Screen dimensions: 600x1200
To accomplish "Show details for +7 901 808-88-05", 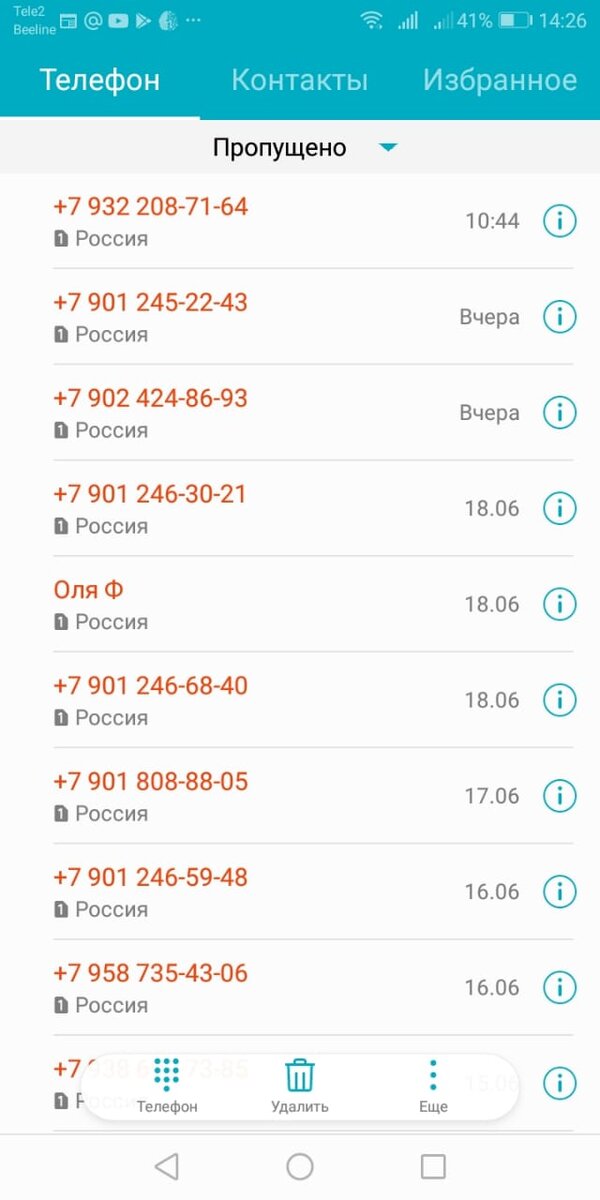I will [560, 796].
